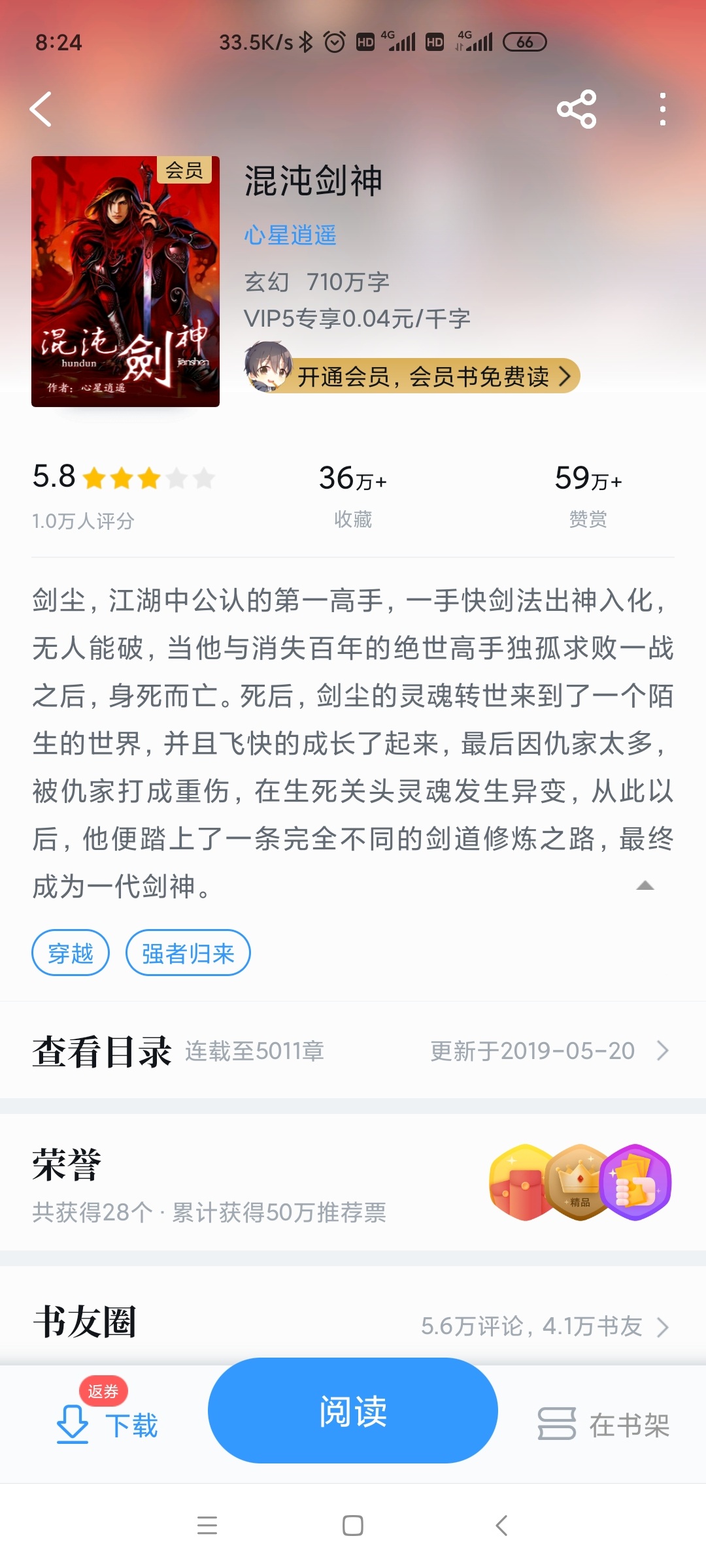View the 荣誉 honors section
Viewport: 706px width, 1568px height.
click(353, 1183)
